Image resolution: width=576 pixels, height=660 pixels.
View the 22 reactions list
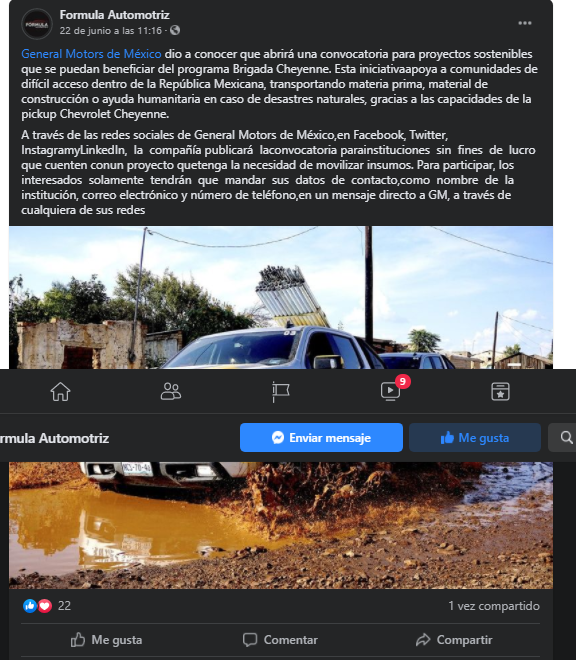(47, 606)
